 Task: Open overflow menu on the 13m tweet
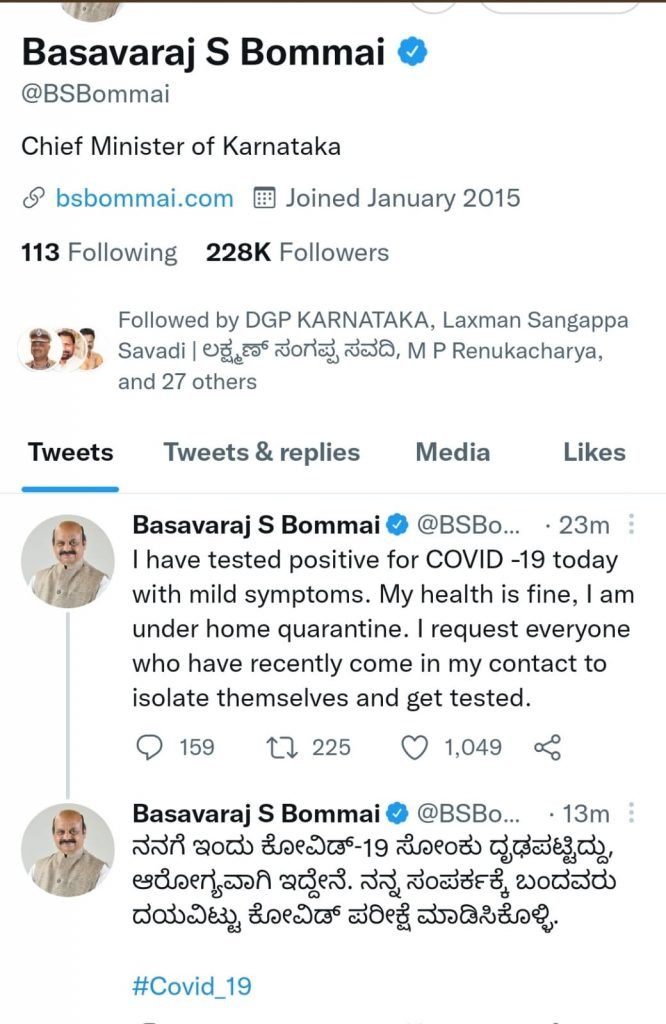click(631, 812)
